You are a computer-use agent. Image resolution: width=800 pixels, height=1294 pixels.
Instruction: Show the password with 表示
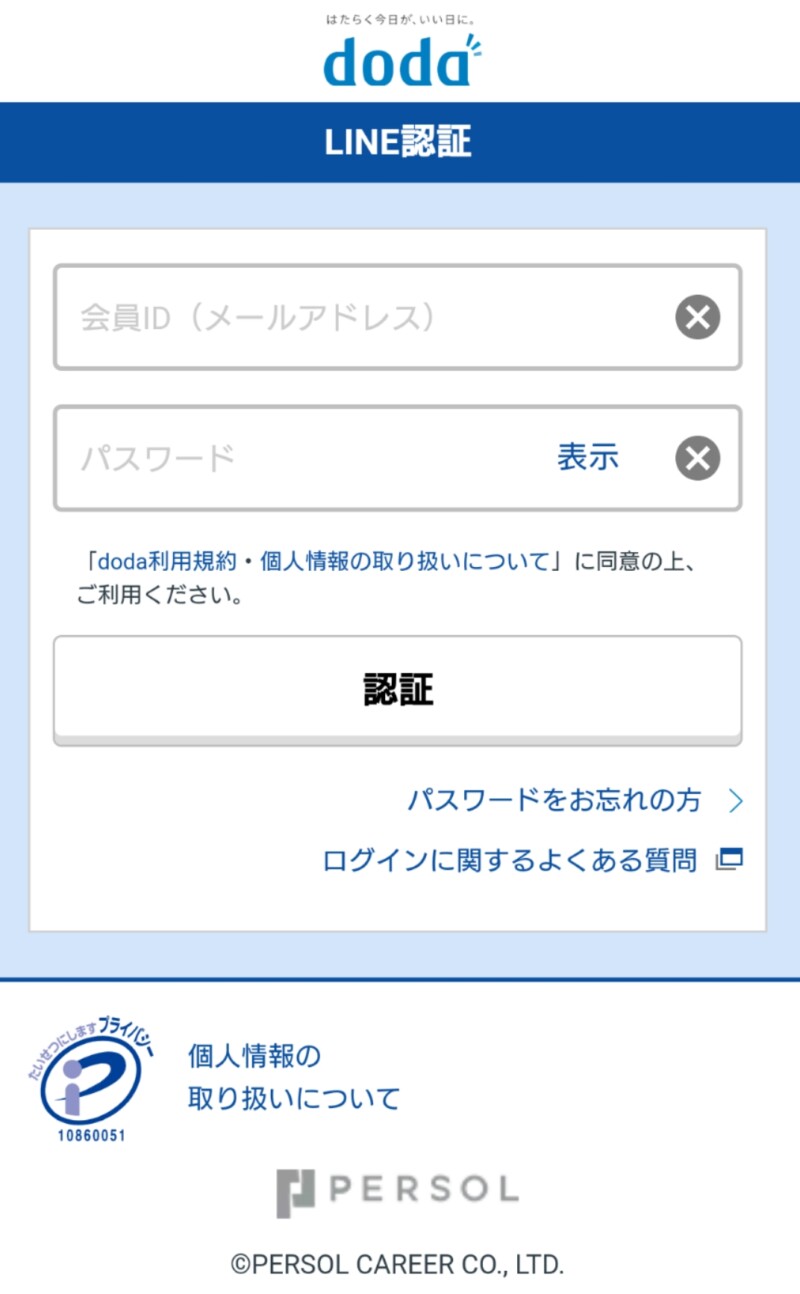tap(588, 458)
